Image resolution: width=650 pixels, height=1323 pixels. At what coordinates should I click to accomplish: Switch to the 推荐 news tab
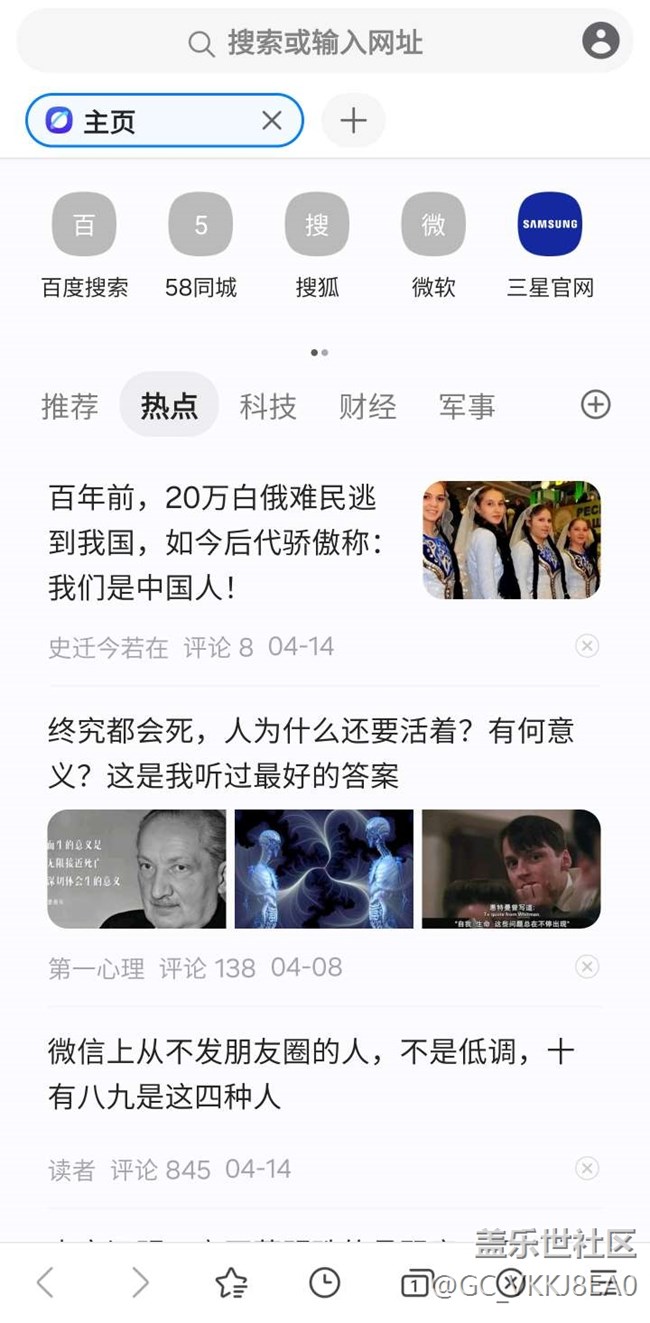(x=70, y=406)
